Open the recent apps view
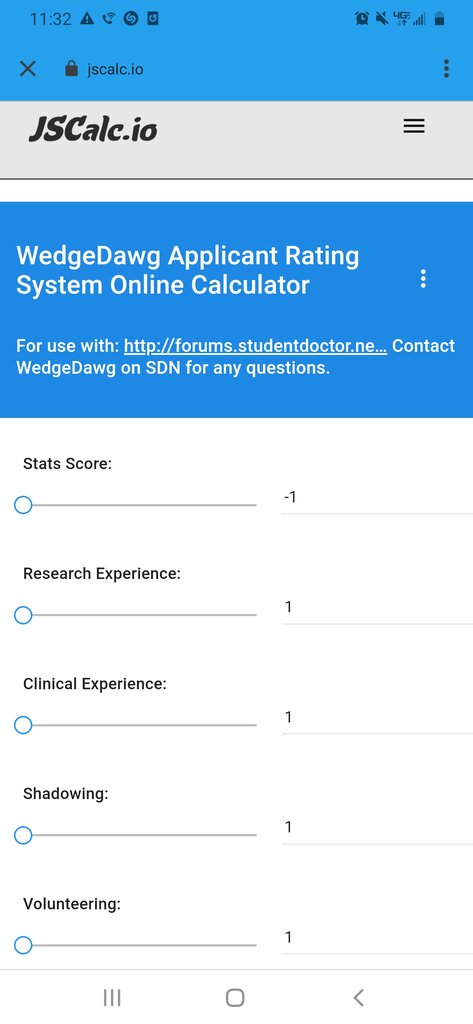 tap(112, 997)
